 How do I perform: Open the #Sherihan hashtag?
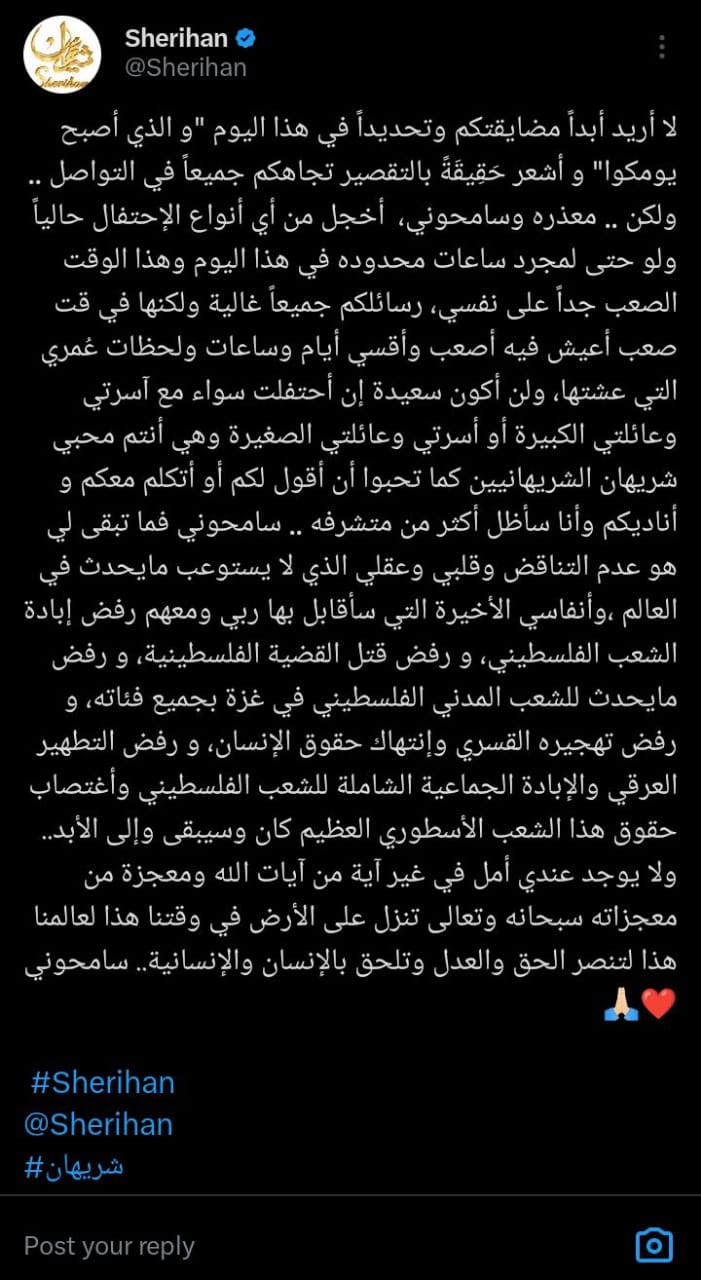(x=103, y=1082)
